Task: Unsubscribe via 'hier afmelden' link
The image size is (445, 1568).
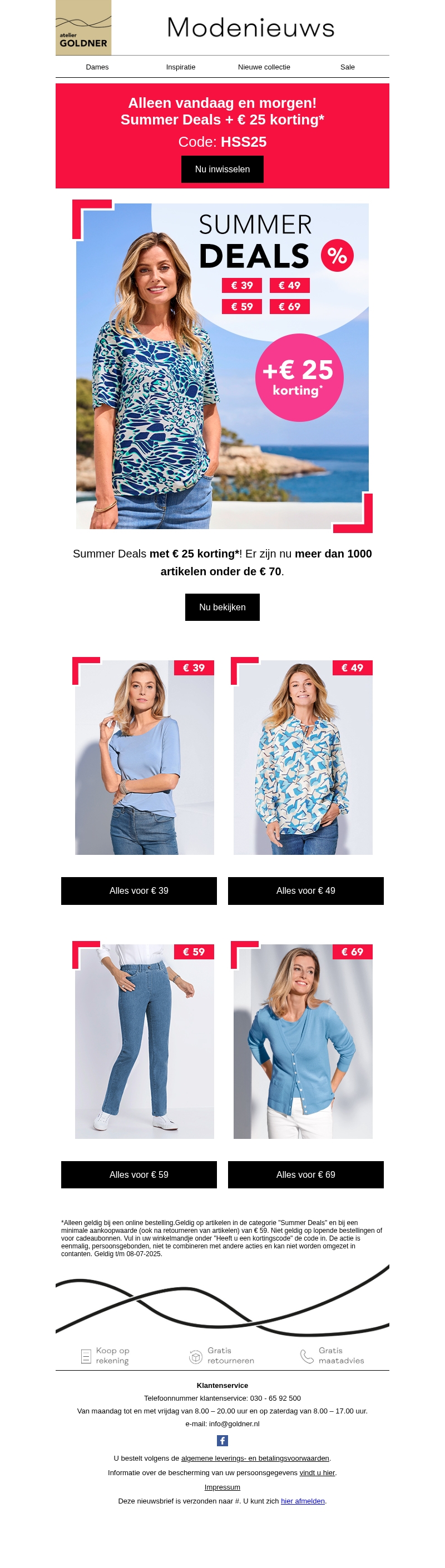Action: 303,1501
